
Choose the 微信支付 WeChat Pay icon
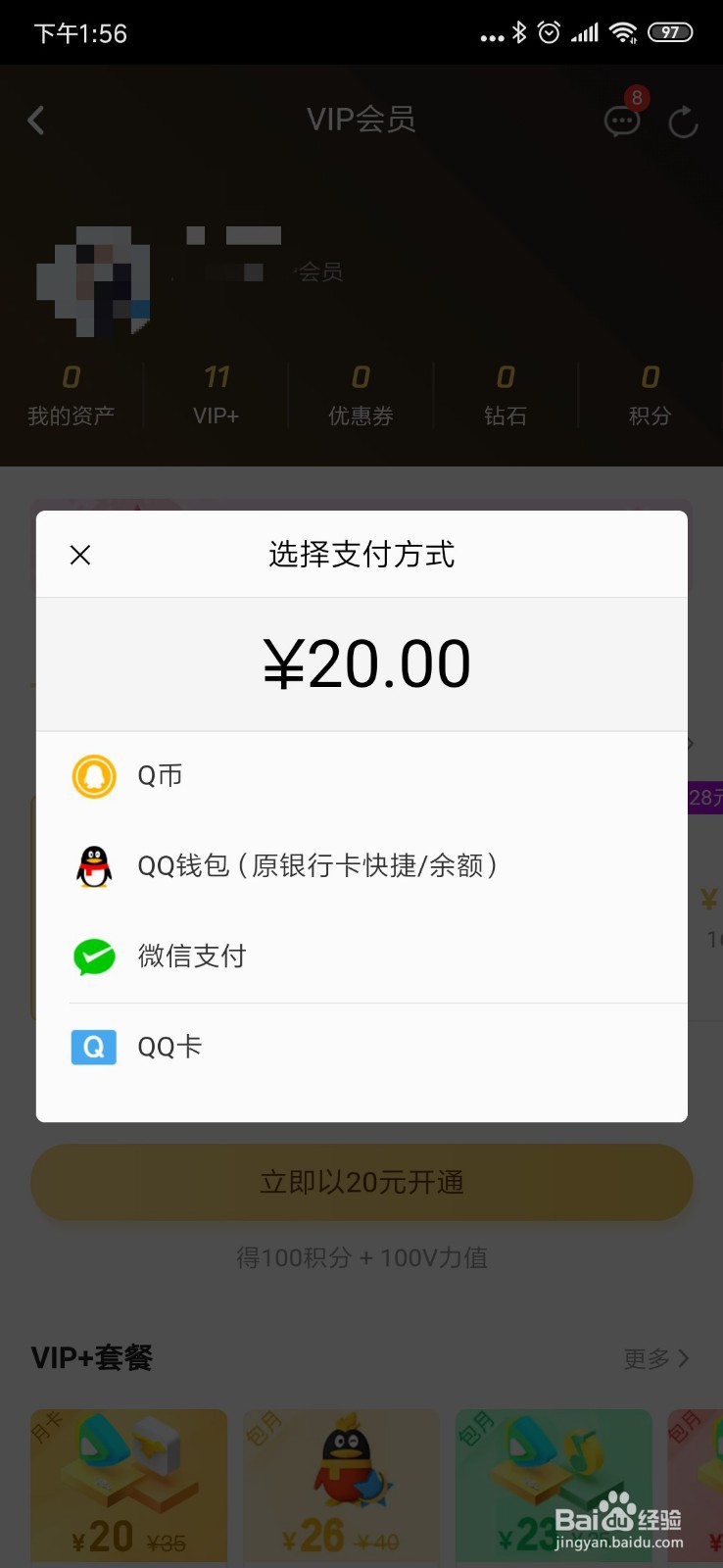(93, 956)
